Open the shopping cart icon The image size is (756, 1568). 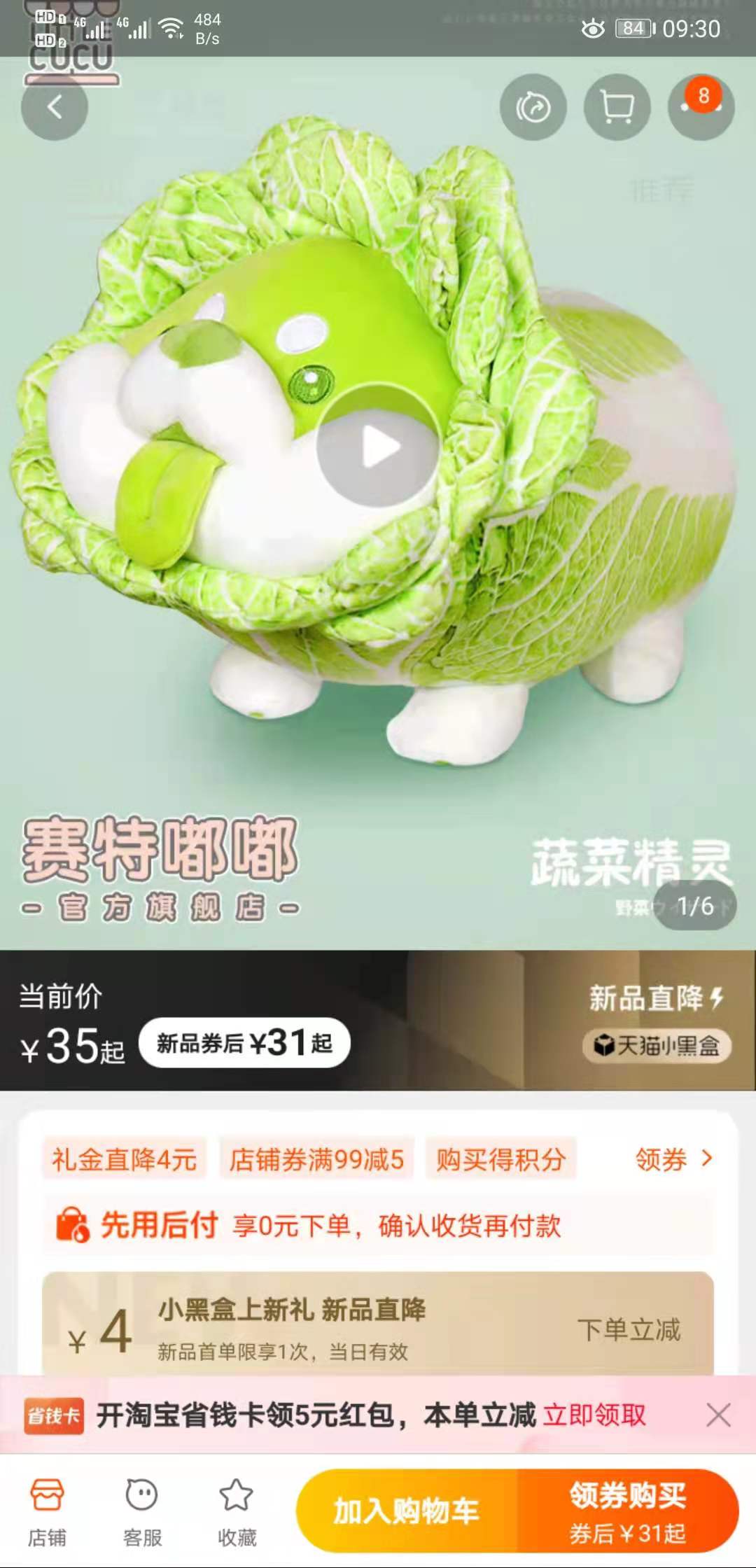(x=615, y=106)
